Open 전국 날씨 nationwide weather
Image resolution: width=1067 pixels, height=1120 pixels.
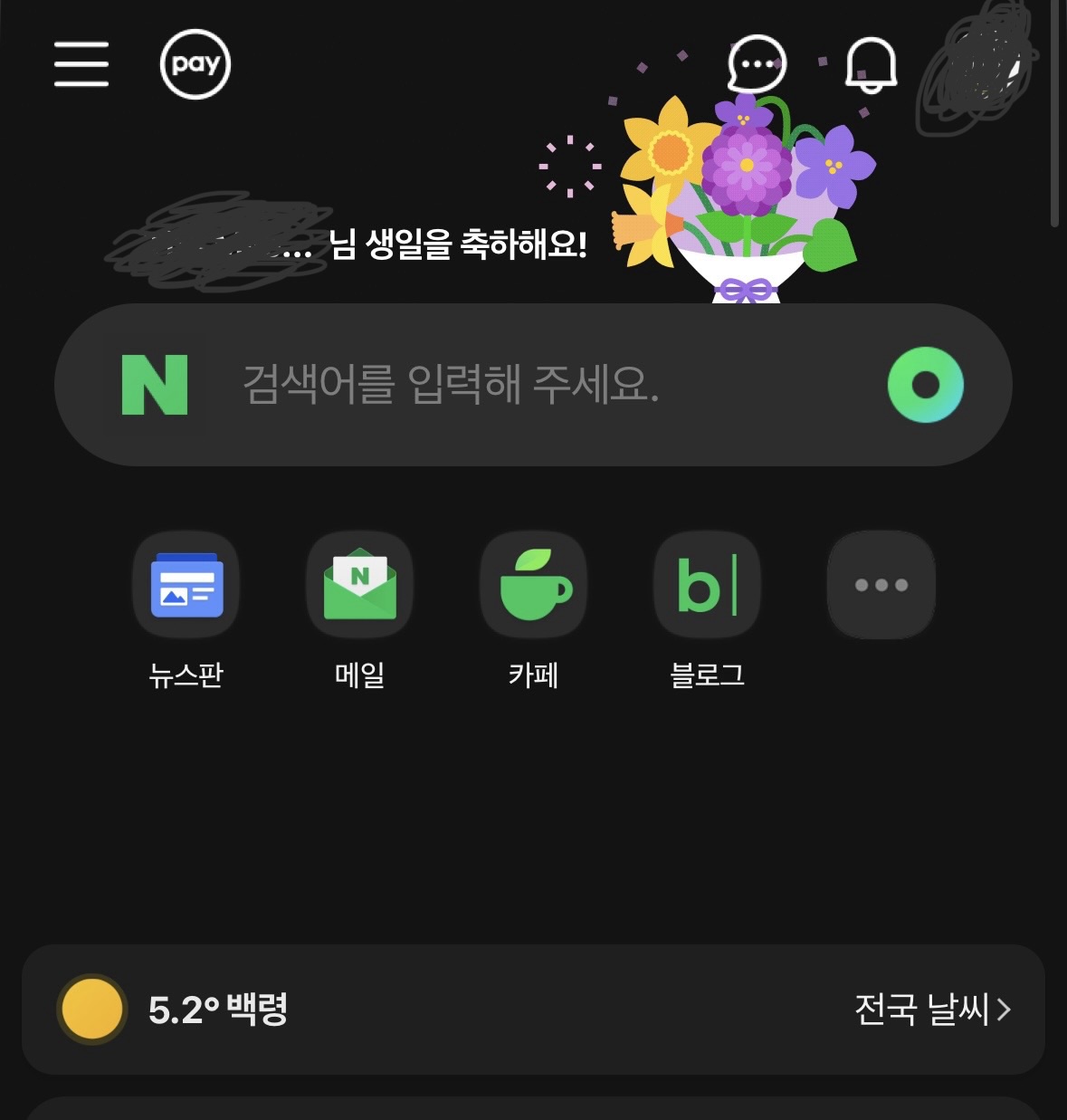[x=932, y=1010]
